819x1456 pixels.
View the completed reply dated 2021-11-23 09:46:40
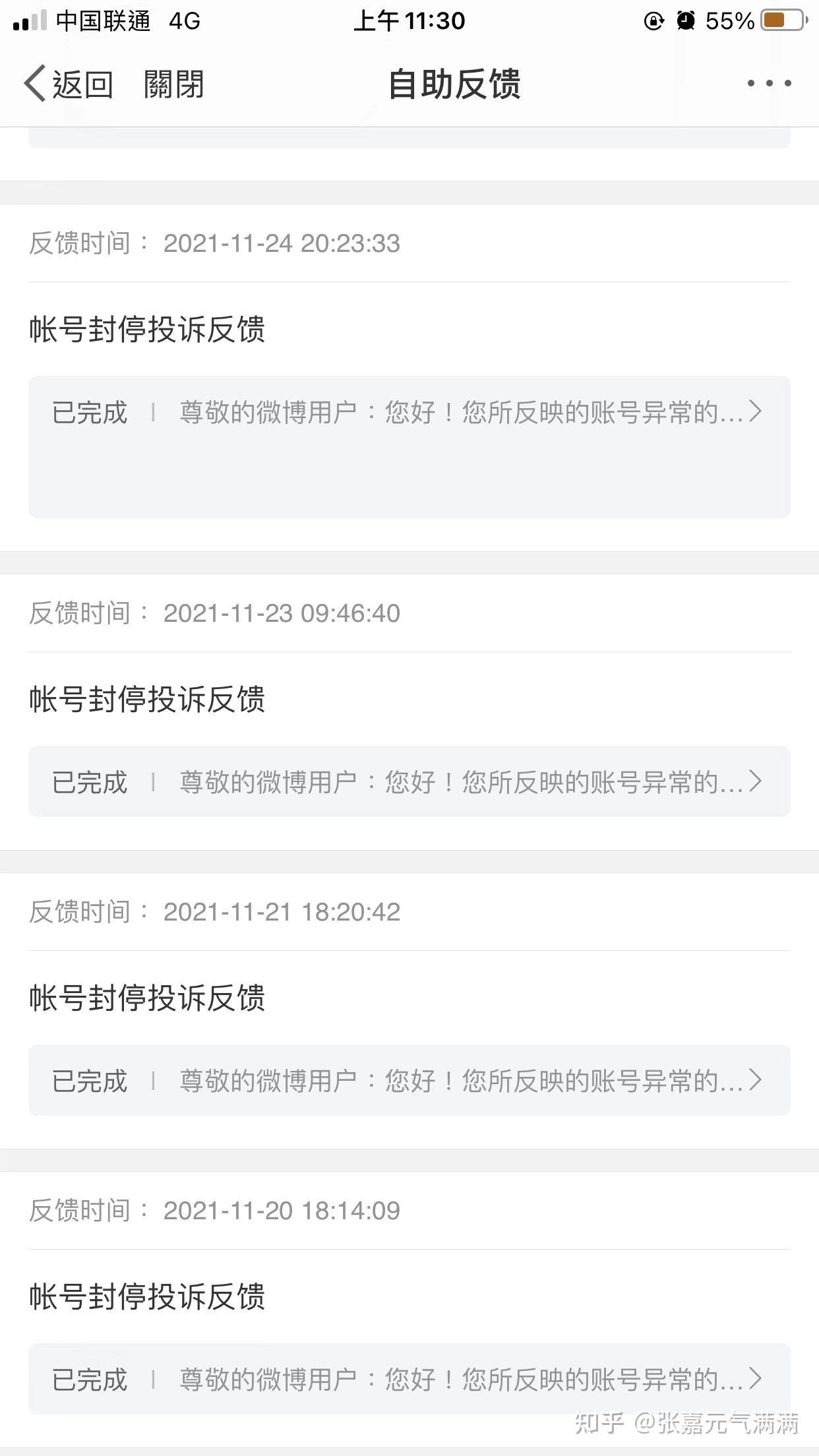click(x=409, y=781)
